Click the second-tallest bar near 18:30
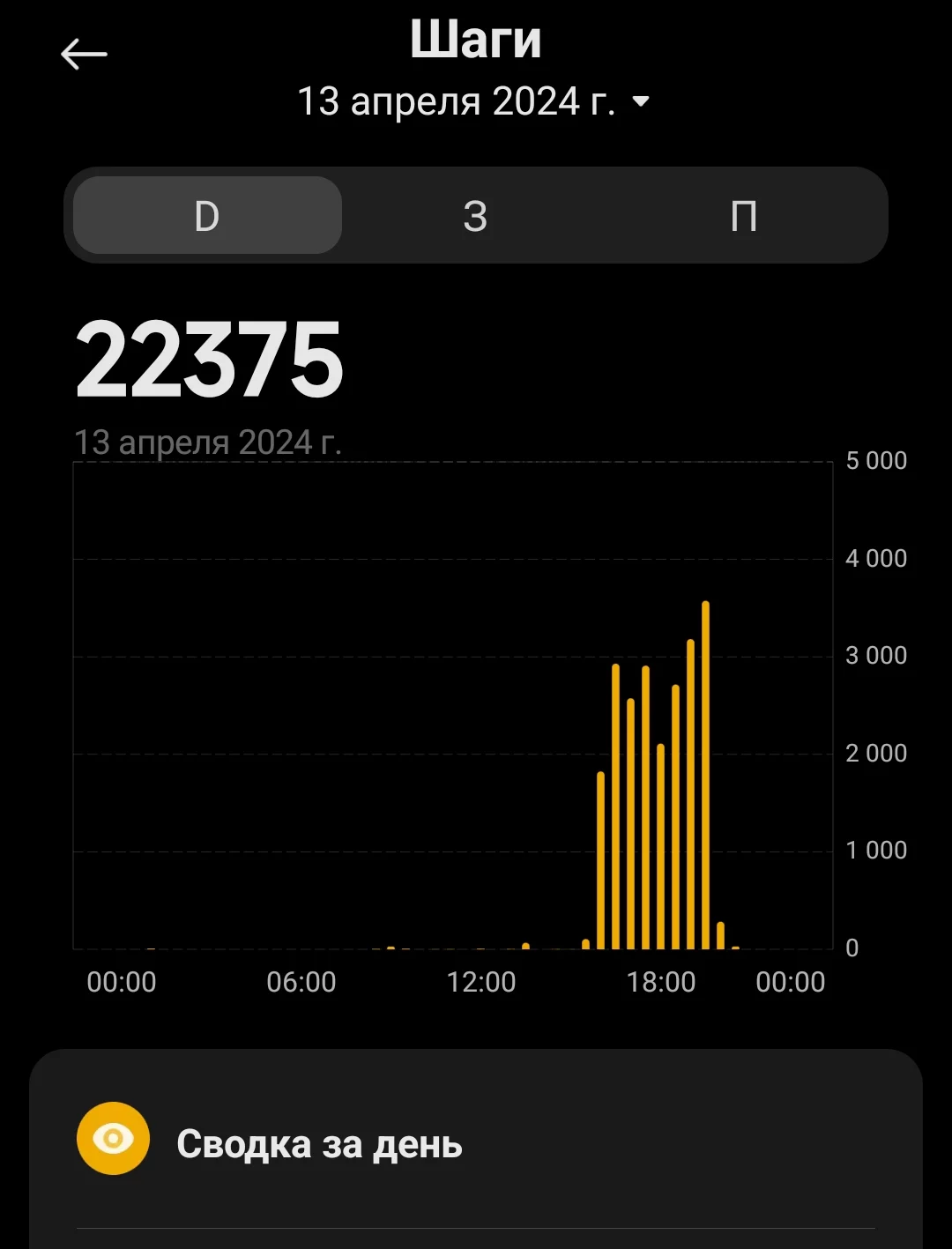Image resolution: width=952 pixels, height=1249 pixels. (692, 793)
